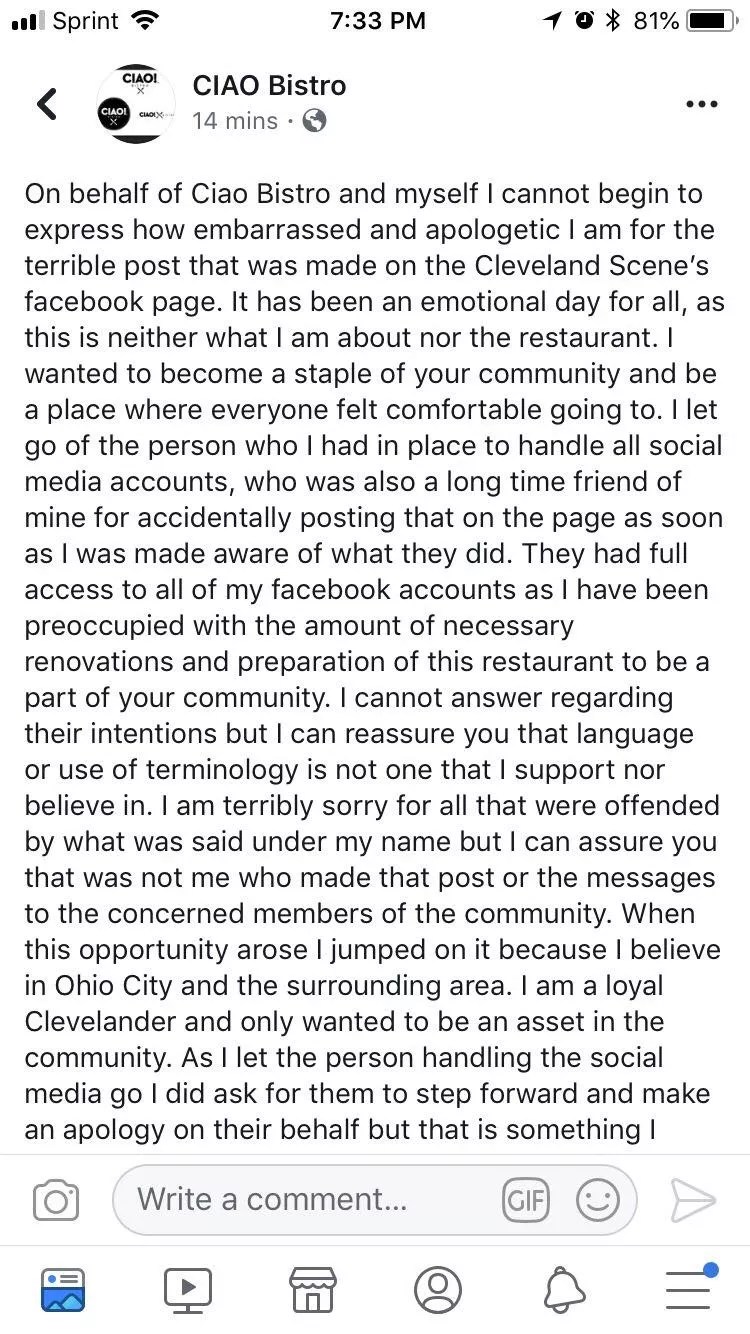Viewport: 750px width, 1334px height.
Task: Switch to the Watch videos tab
Action: tap(188, 1289)
